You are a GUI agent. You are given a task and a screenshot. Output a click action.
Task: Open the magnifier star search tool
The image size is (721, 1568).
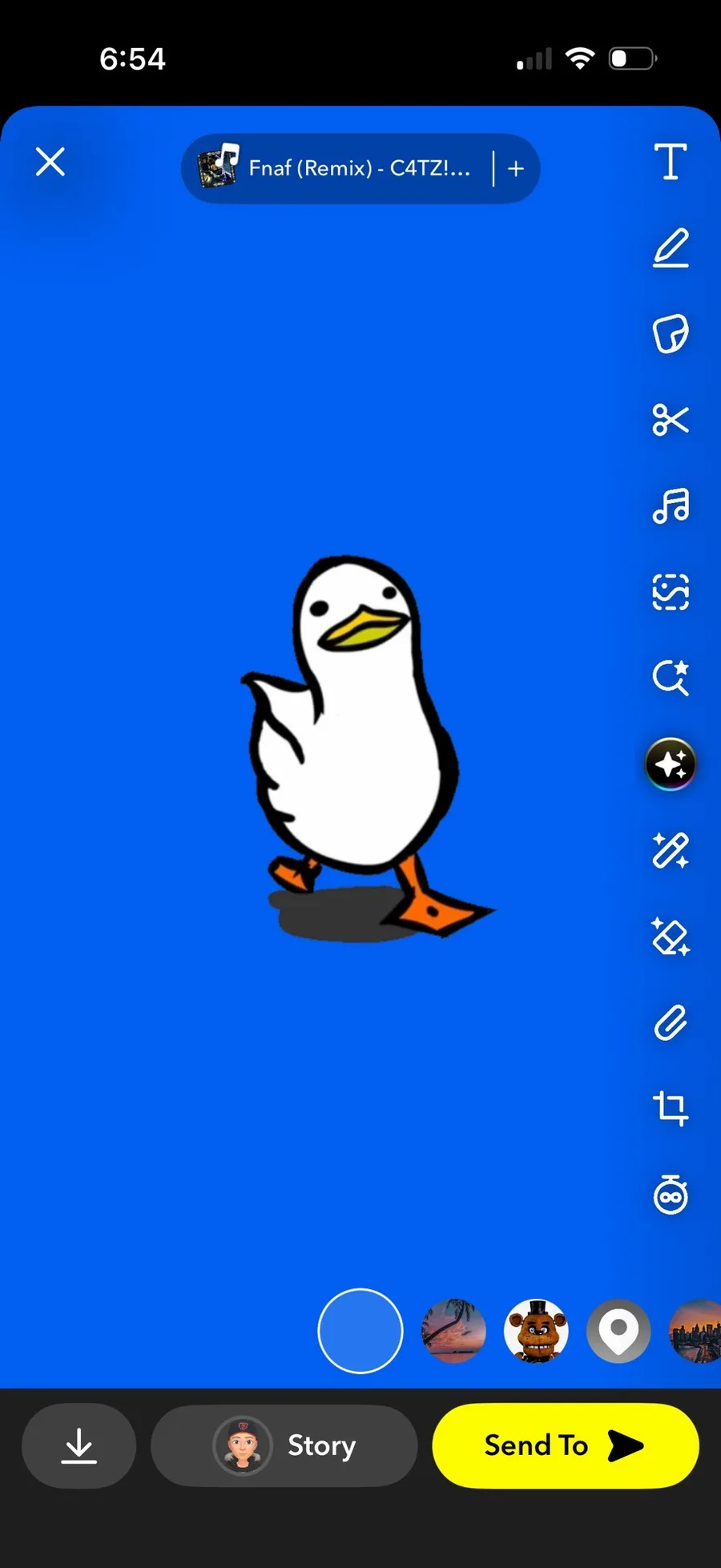(671, 678)
